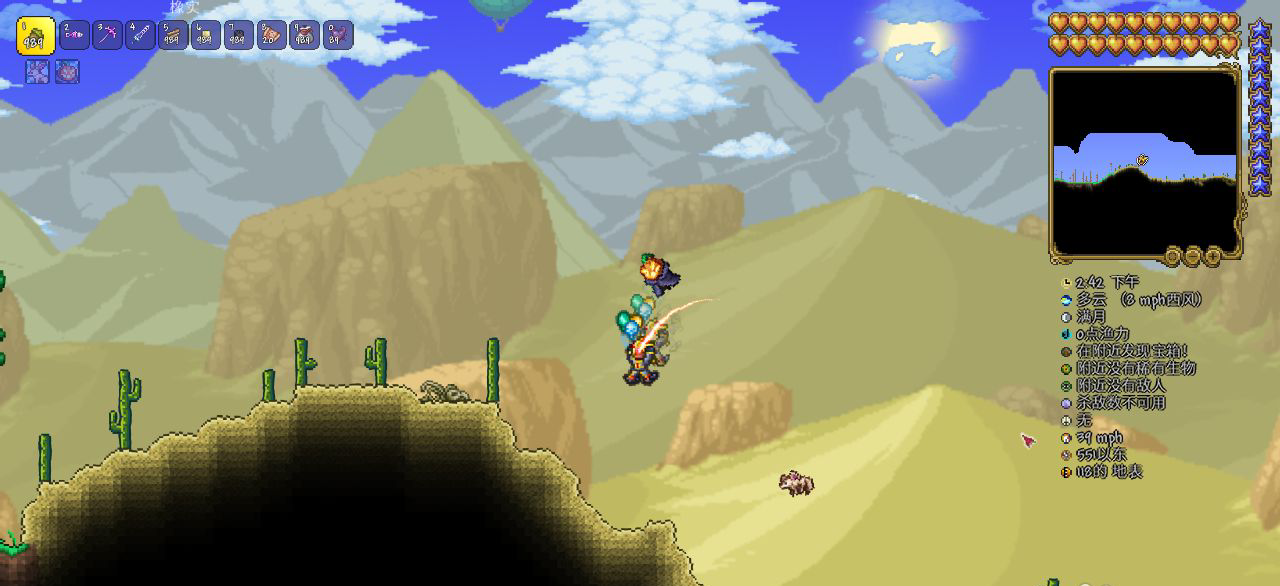Select hotbar slot 6 item stack
Screen dimensions: 1280x586
206,35
